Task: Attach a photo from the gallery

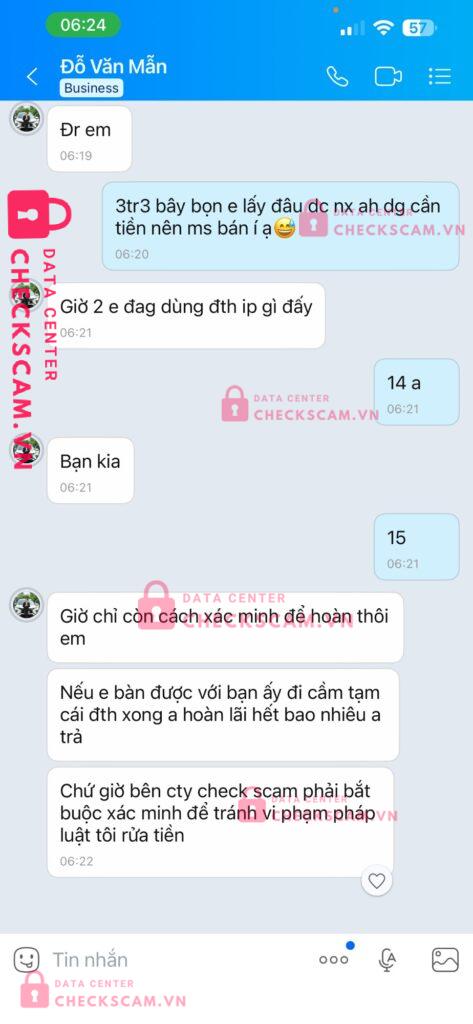Action: tap(445, 959)
